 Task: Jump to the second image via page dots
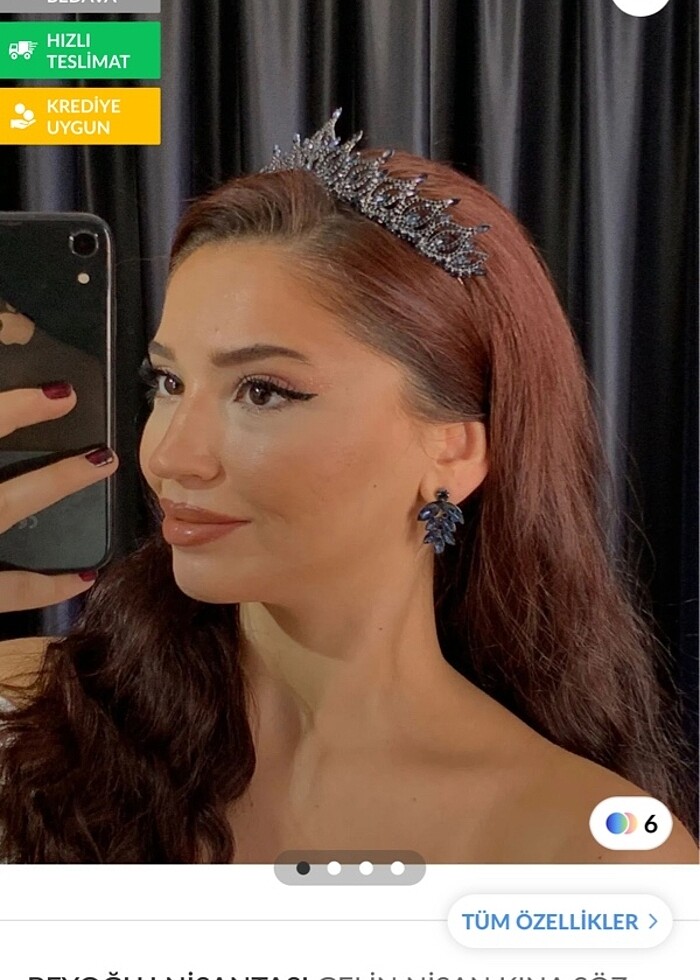click(x=334, y=868)
